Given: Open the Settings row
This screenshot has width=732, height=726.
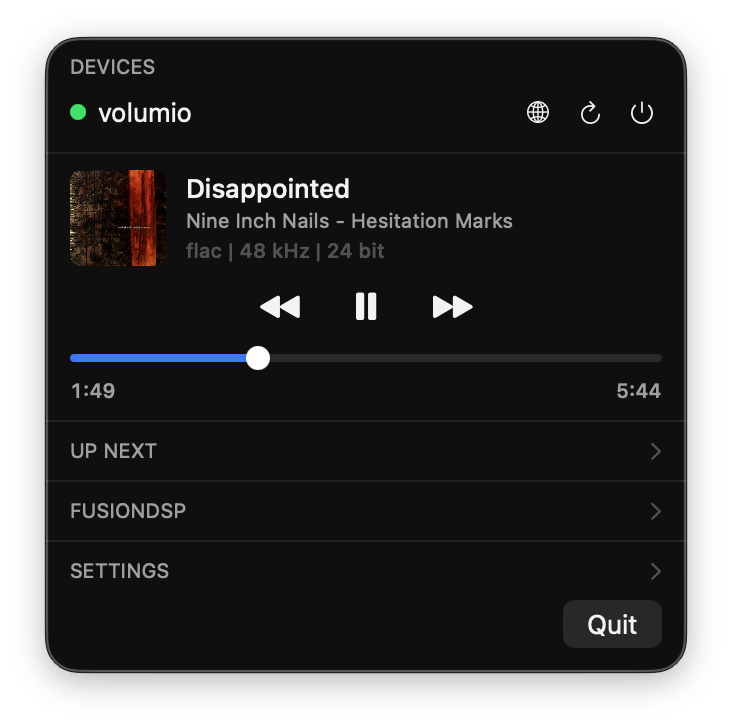Looking at the screenshot, I should [366, 571].
